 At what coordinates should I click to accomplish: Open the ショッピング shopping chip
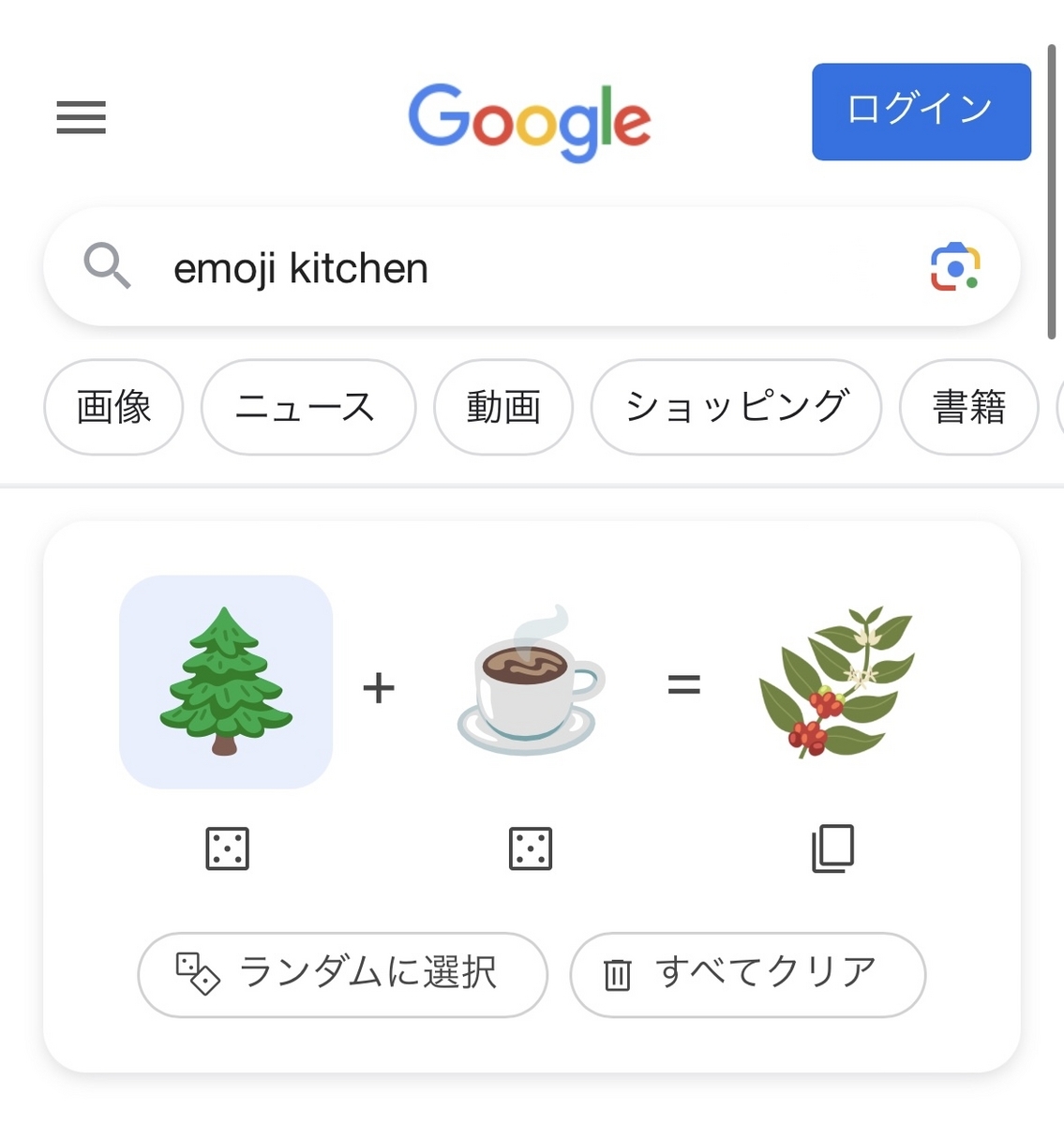pos(736,407)
